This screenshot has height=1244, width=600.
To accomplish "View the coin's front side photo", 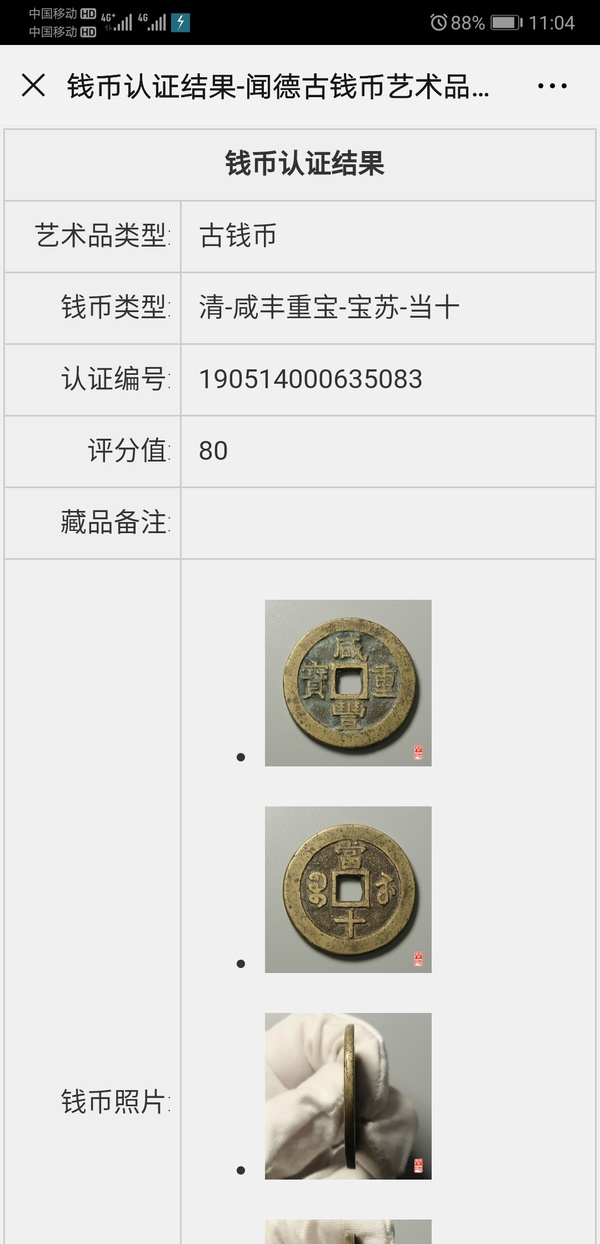I will [348, 683].
